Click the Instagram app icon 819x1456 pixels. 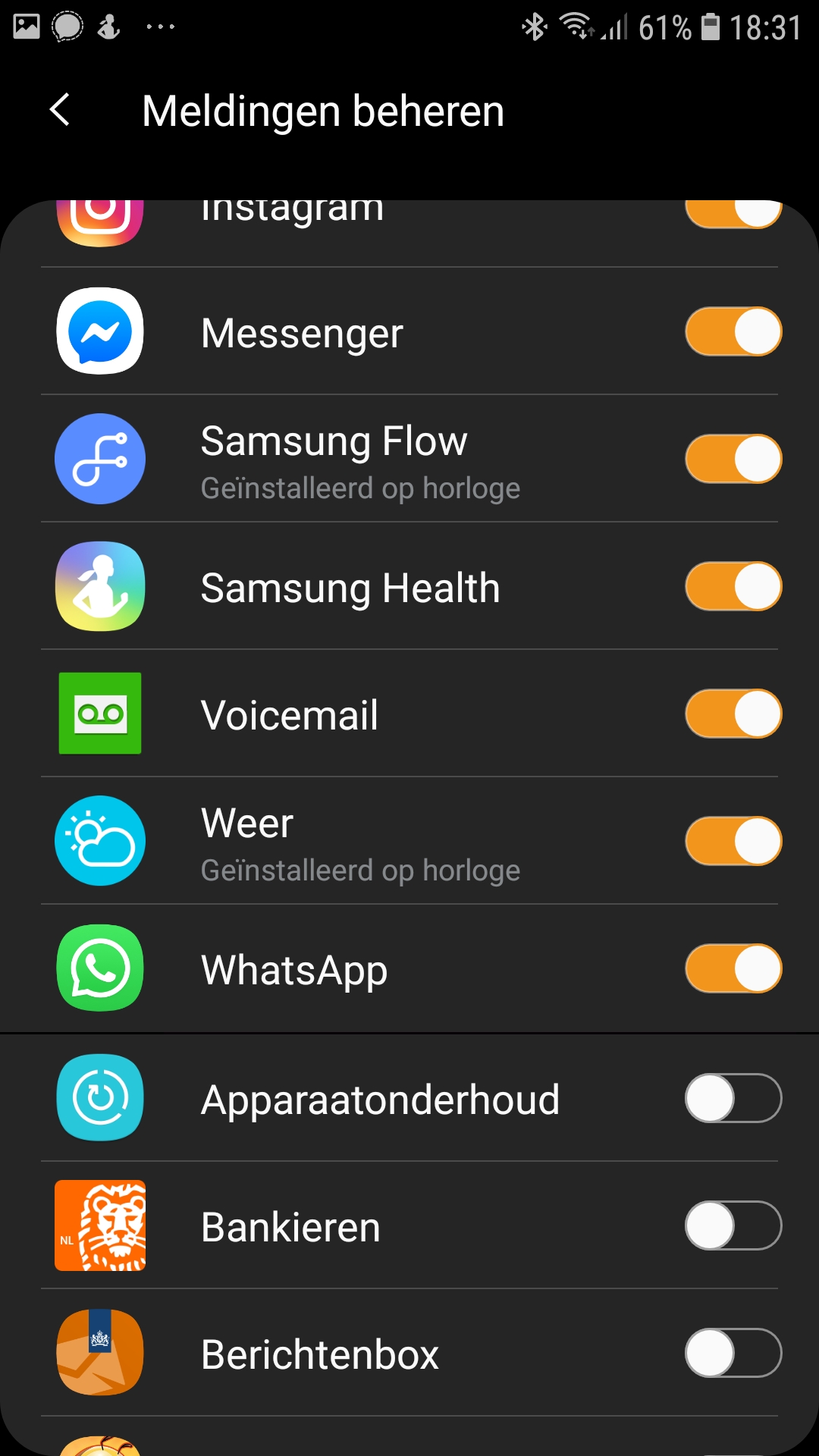99,212
